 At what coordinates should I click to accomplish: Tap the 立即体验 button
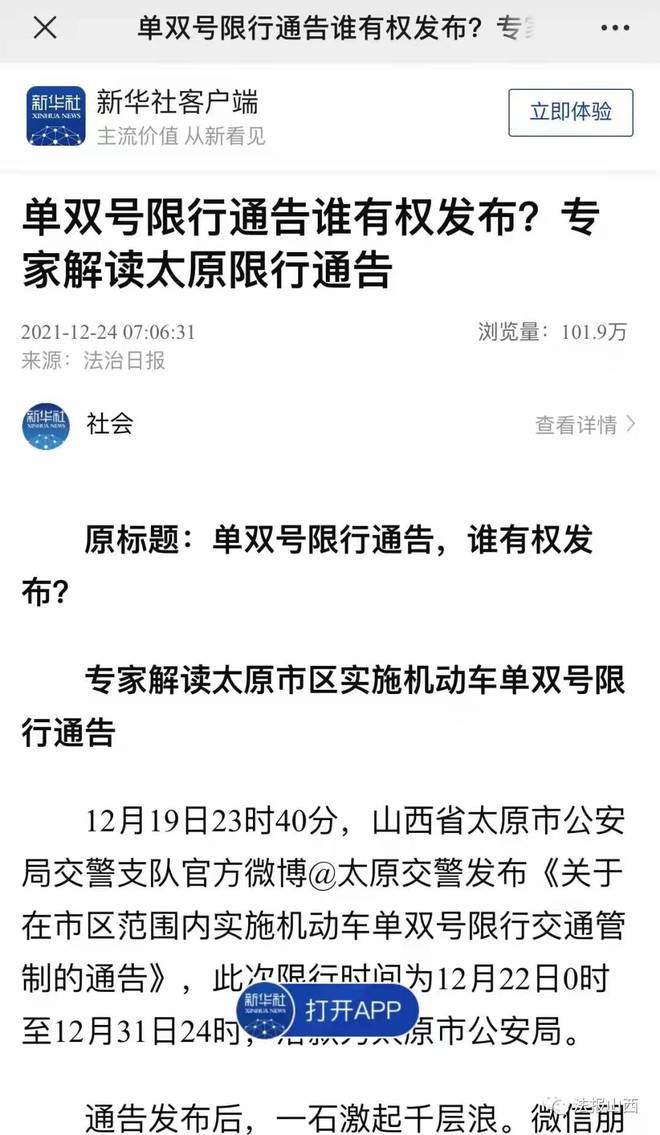570,112
